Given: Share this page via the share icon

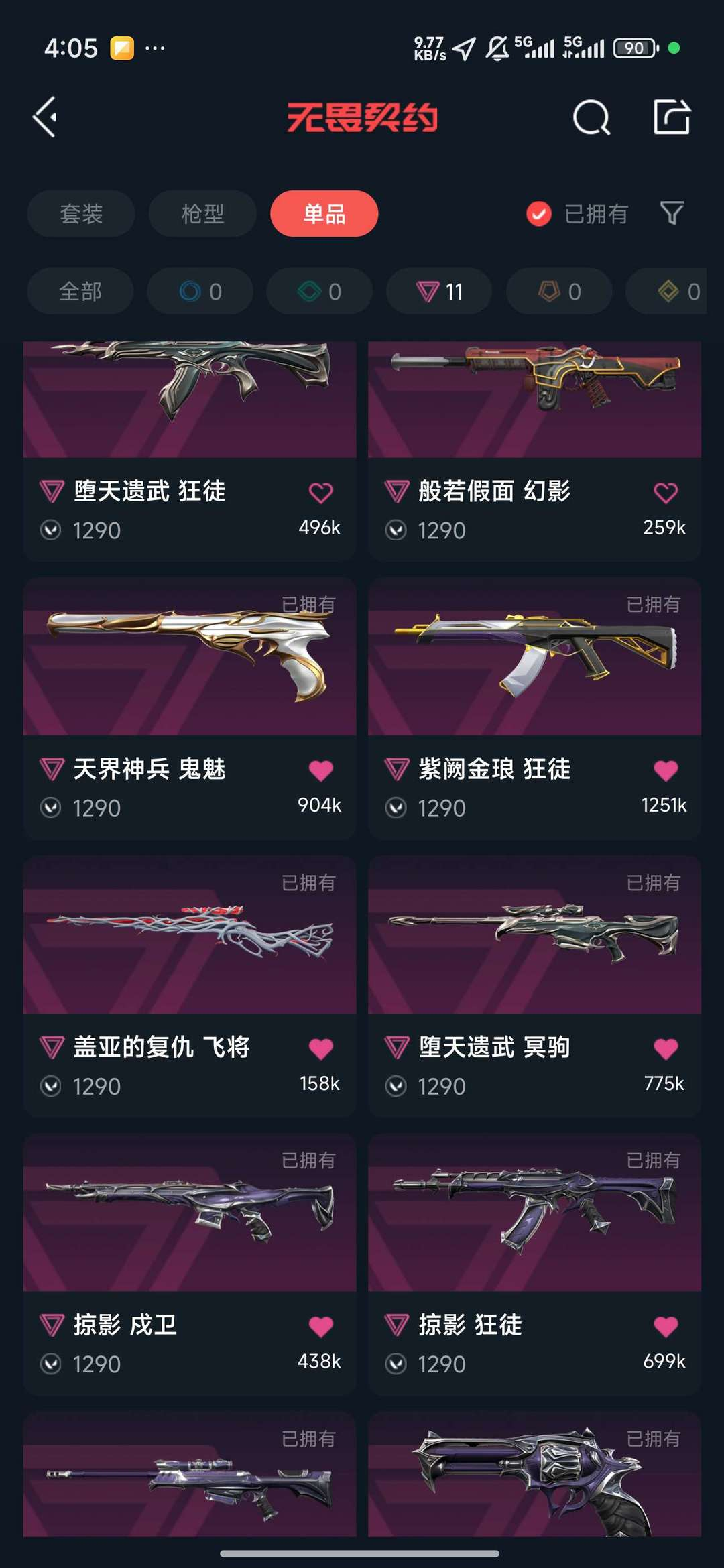Looking at the screenshot, I should click(672, 117).
